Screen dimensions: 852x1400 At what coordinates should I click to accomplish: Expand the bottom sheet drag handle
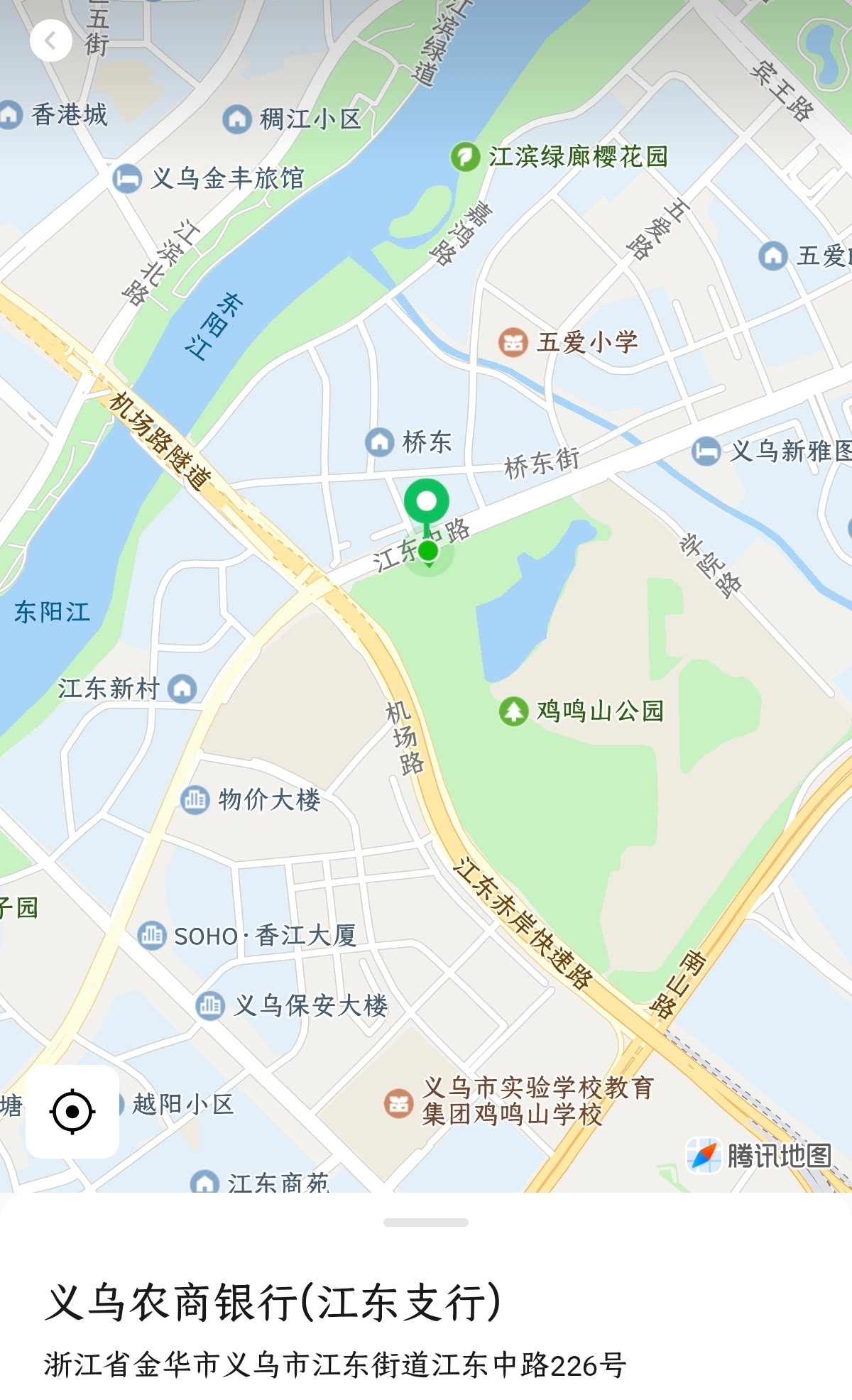pyautogui.click(x=425, y=1223)
